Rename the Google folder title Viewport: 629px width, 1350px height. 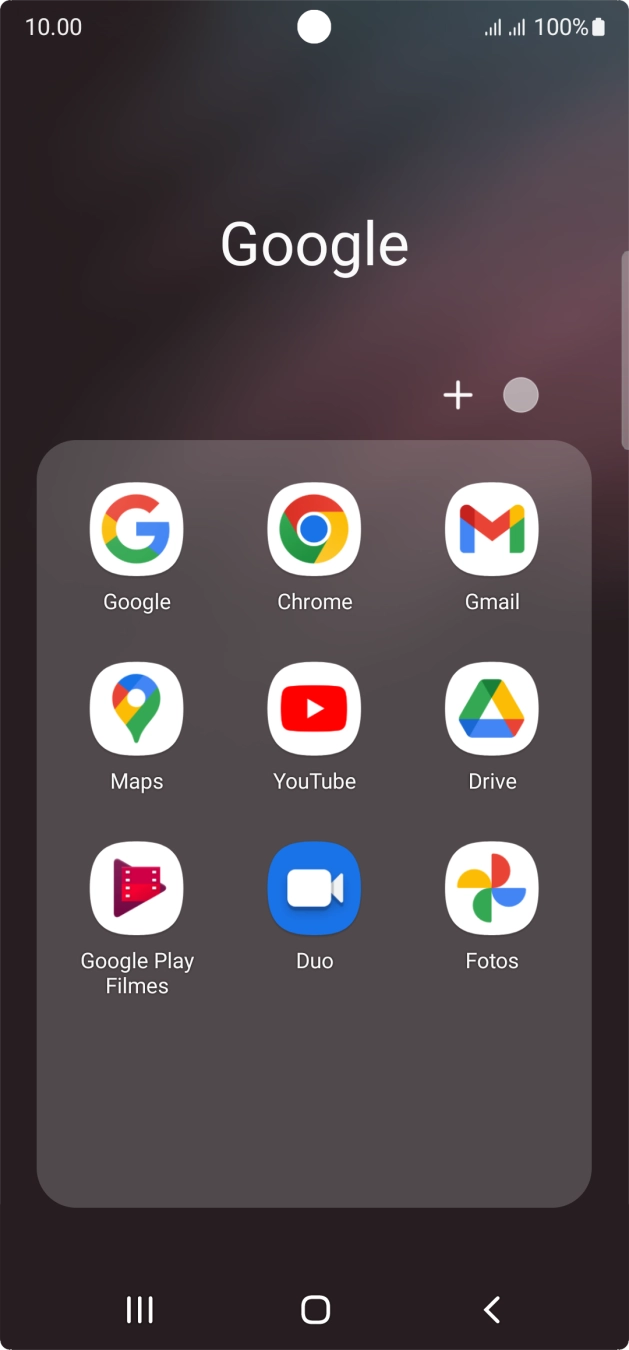314,244
